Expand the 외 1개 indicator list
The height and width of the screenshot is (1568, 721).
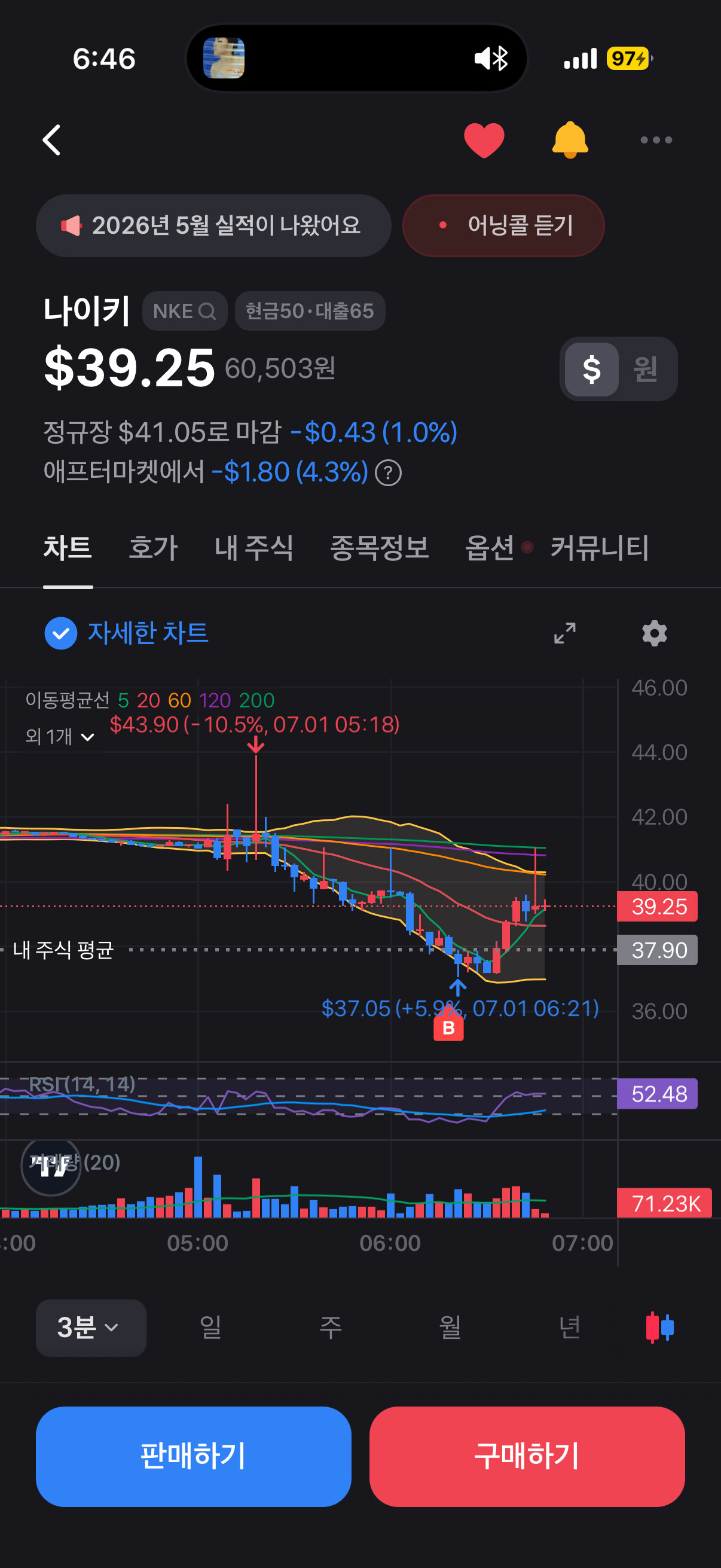pos(60,737)
